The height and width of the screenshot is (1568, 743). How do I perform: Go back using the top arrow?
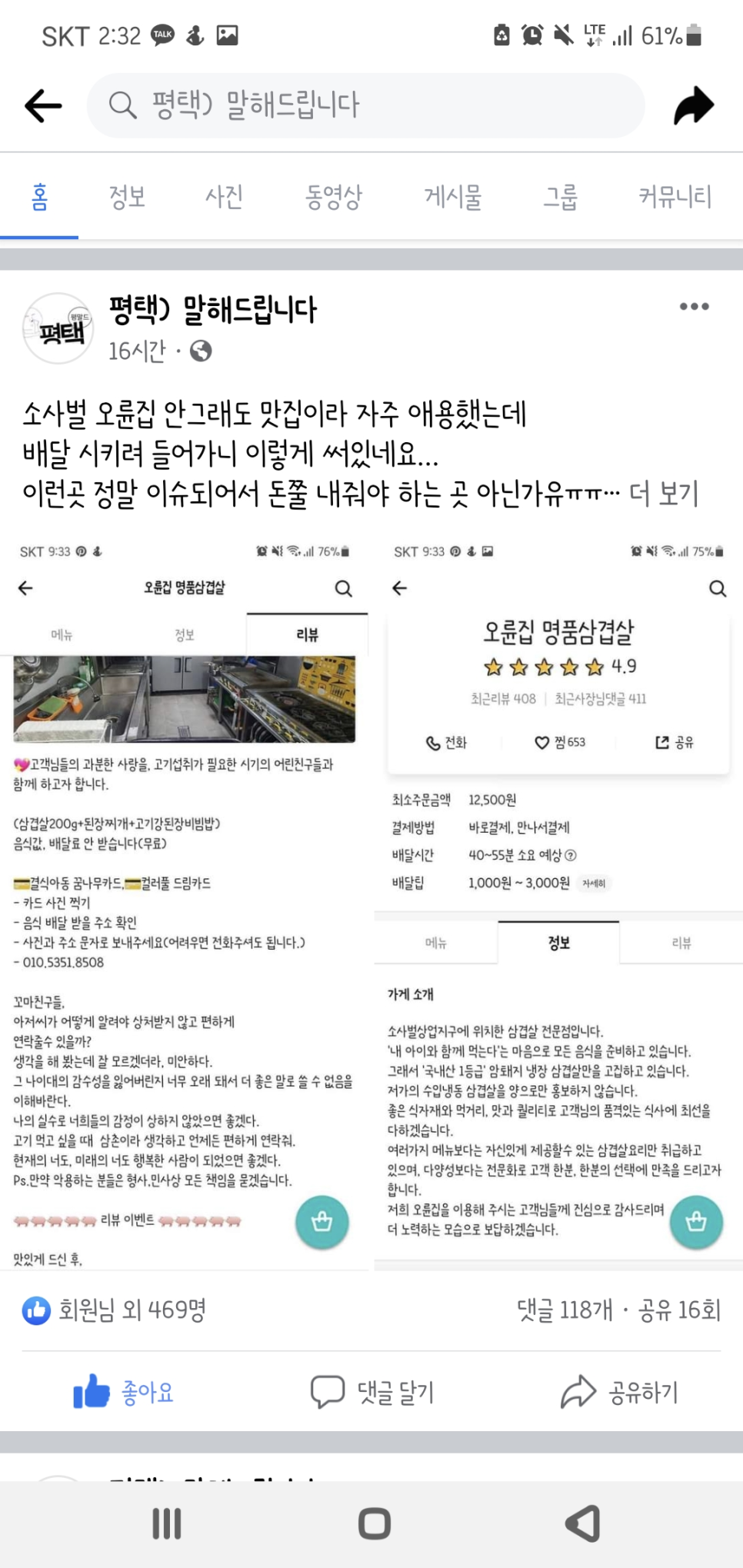pyautogui.click(x=43, y=105)
